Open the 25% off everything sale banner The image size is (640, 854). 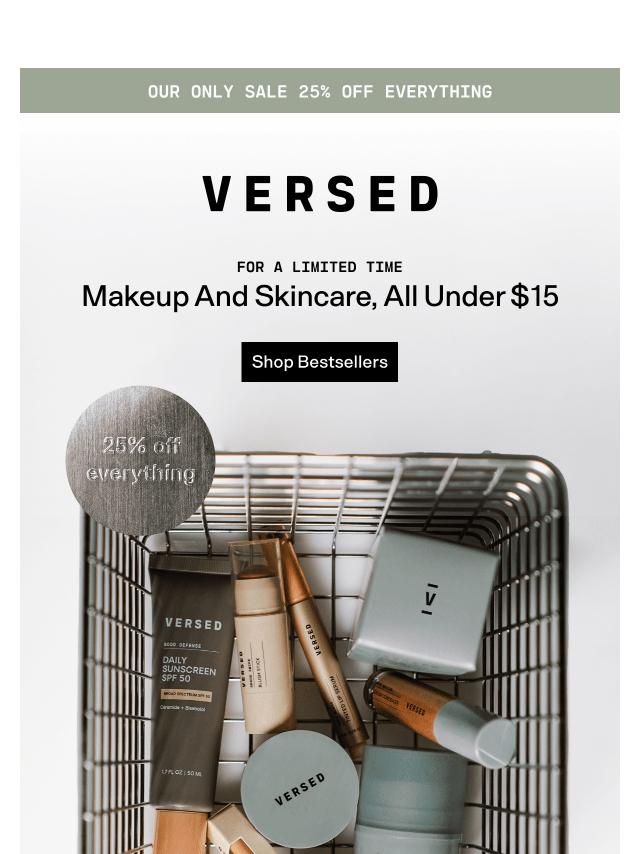point(319,91)
